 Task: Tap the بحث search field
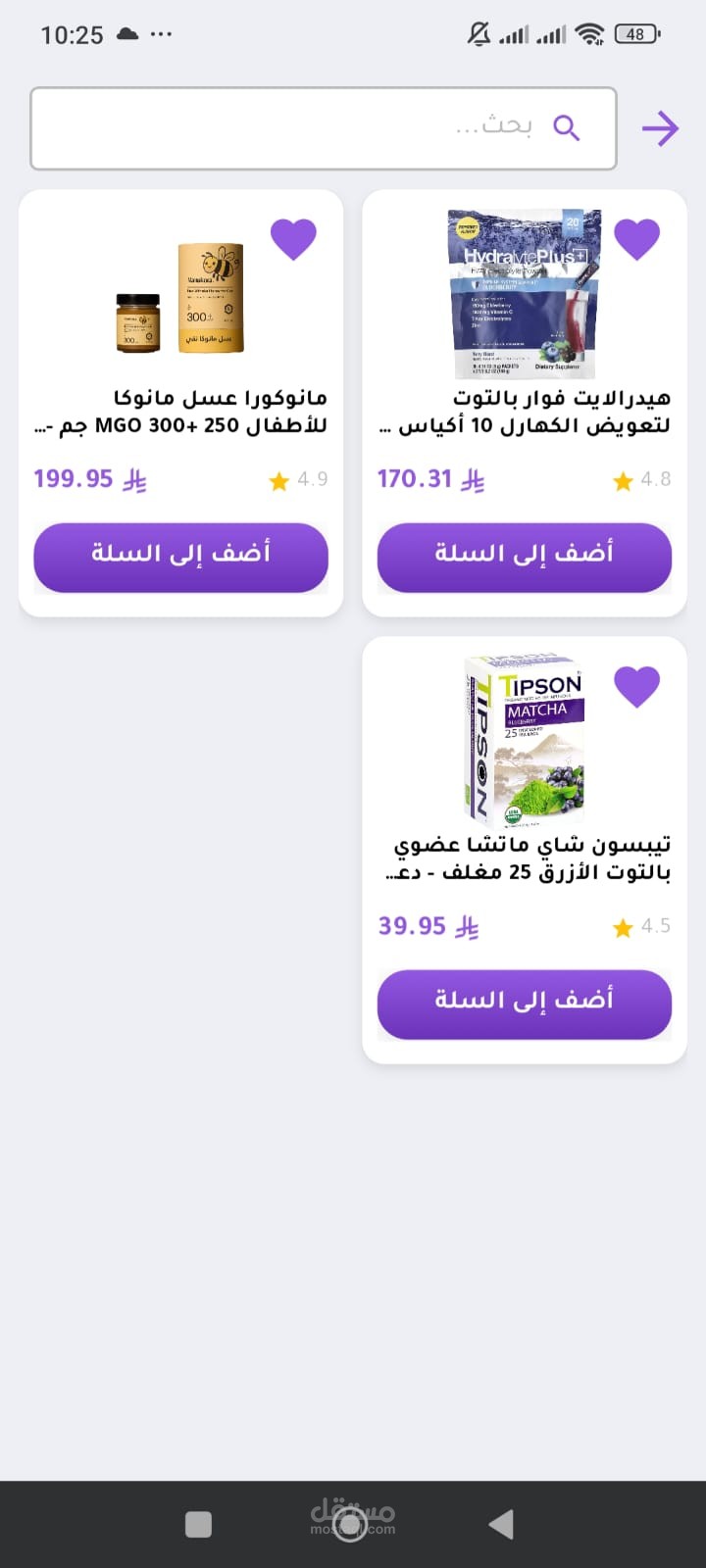[x=324, y=128]
